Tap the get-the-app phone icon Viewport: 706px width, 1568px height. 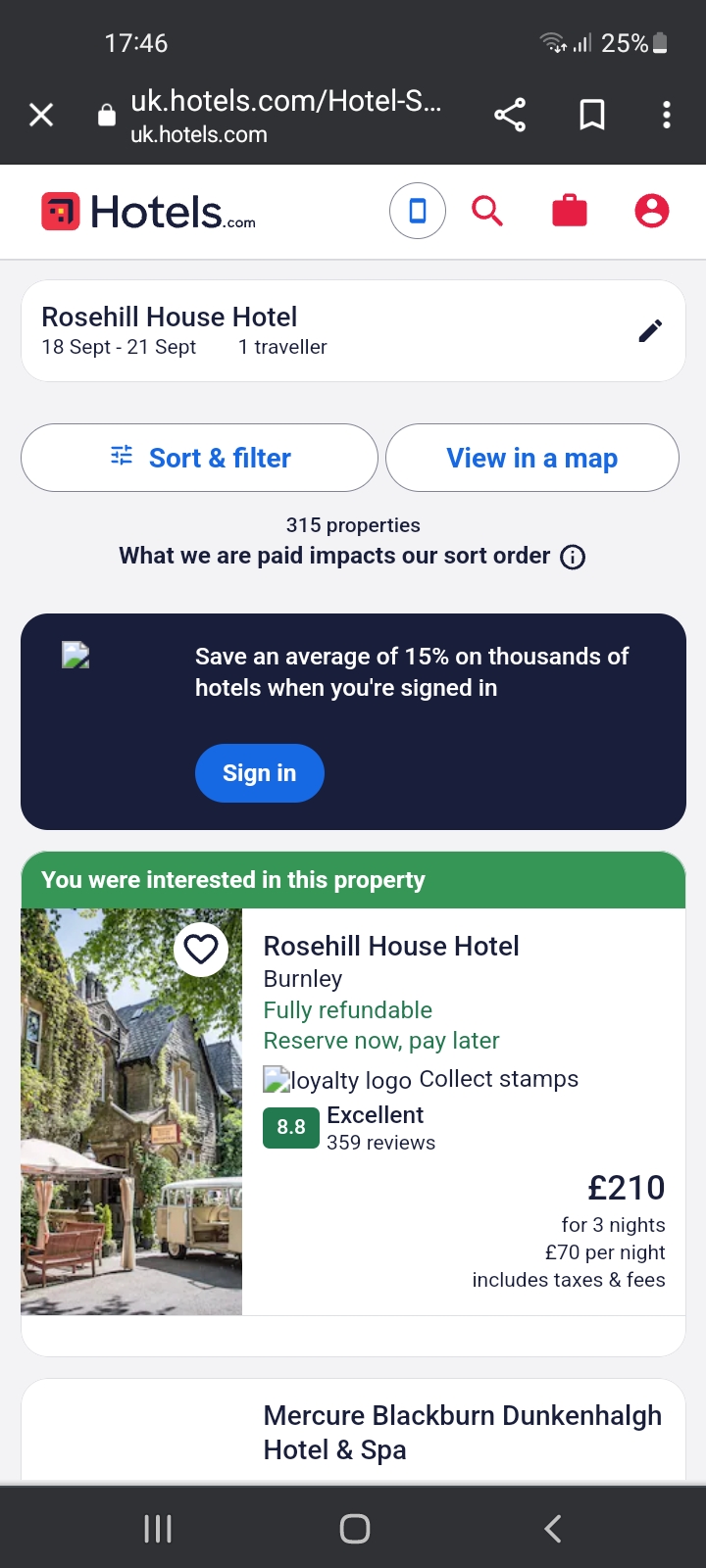(418, 211)
